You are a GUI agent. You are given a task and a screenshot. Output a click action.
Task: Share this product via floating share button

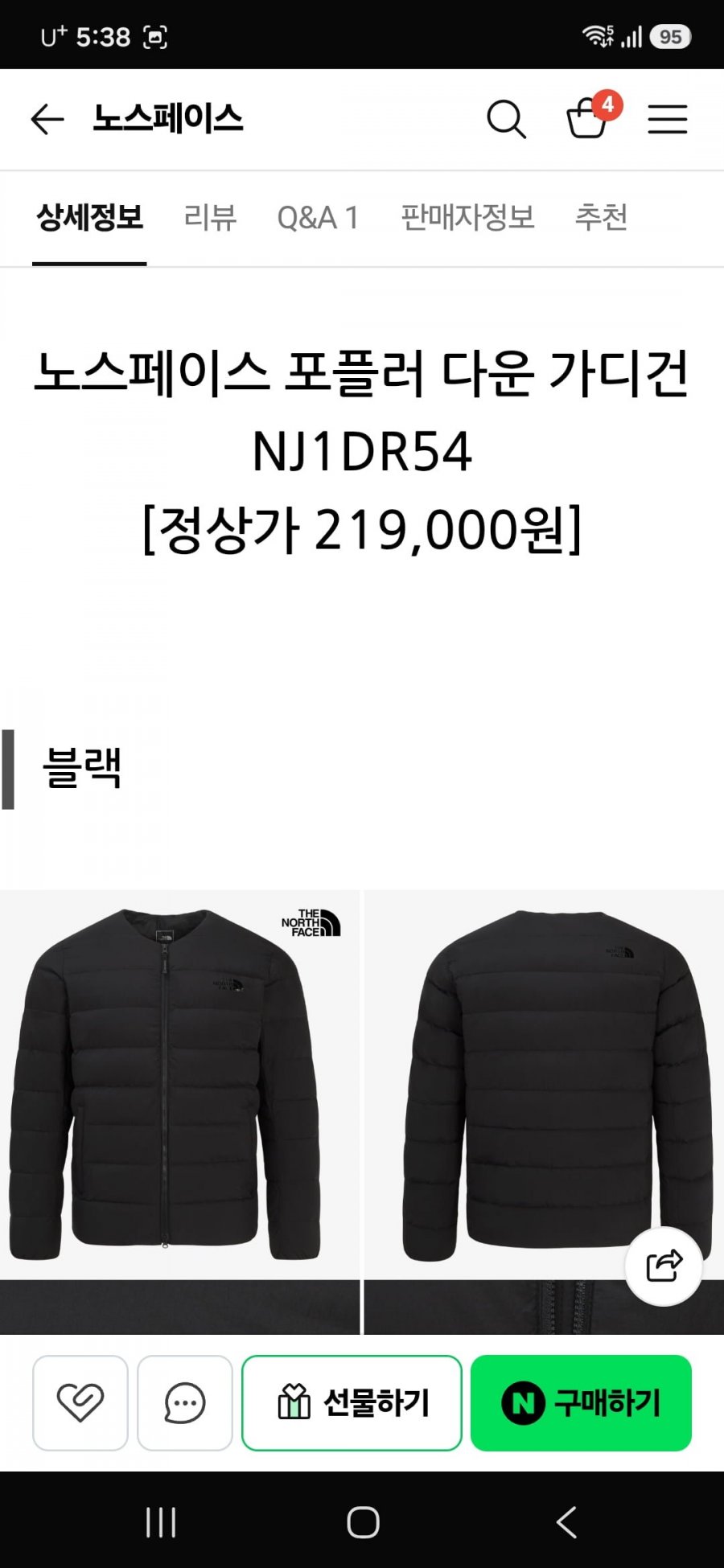tap(664, 1266)
